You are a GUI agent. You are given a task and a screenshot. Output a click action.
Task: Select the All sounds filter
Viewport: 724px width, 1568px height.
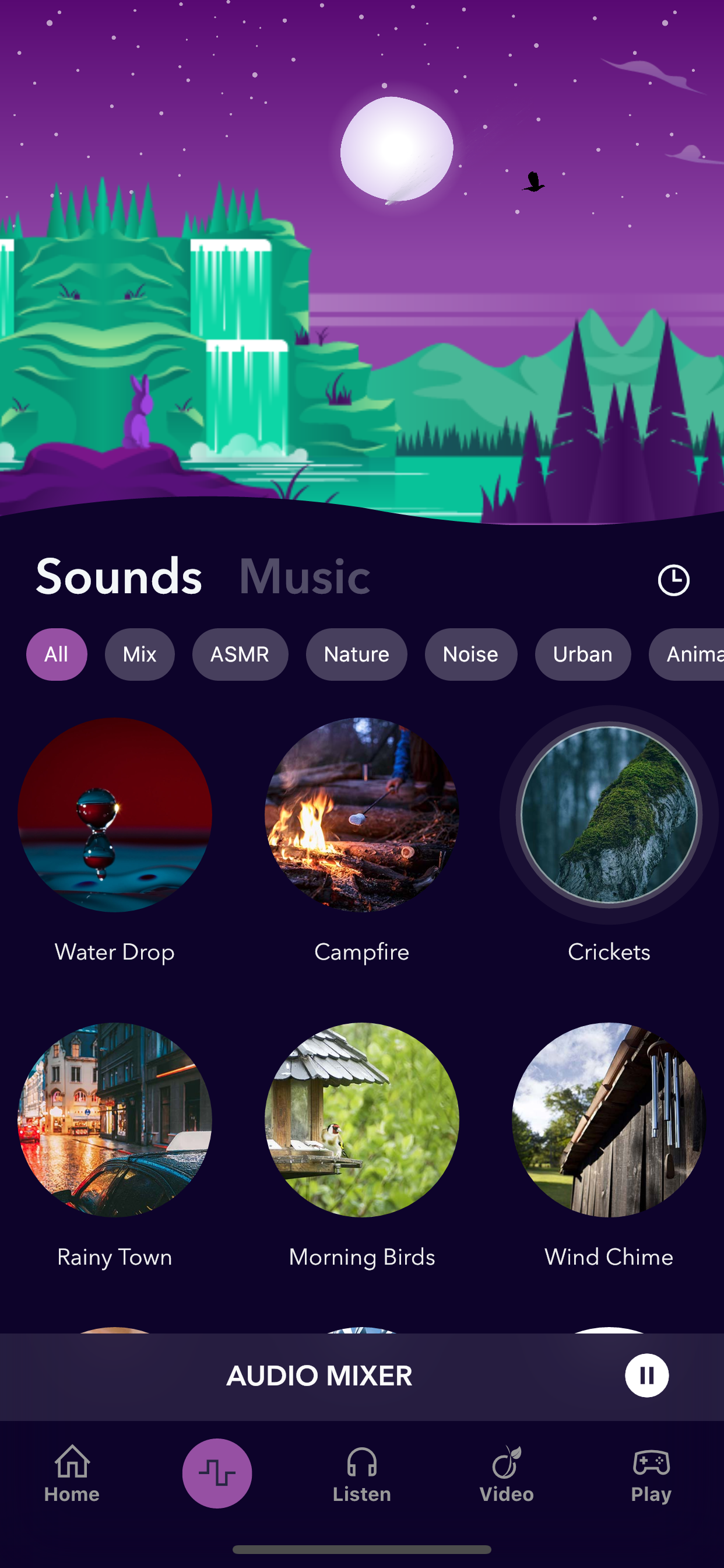[57, 654]
